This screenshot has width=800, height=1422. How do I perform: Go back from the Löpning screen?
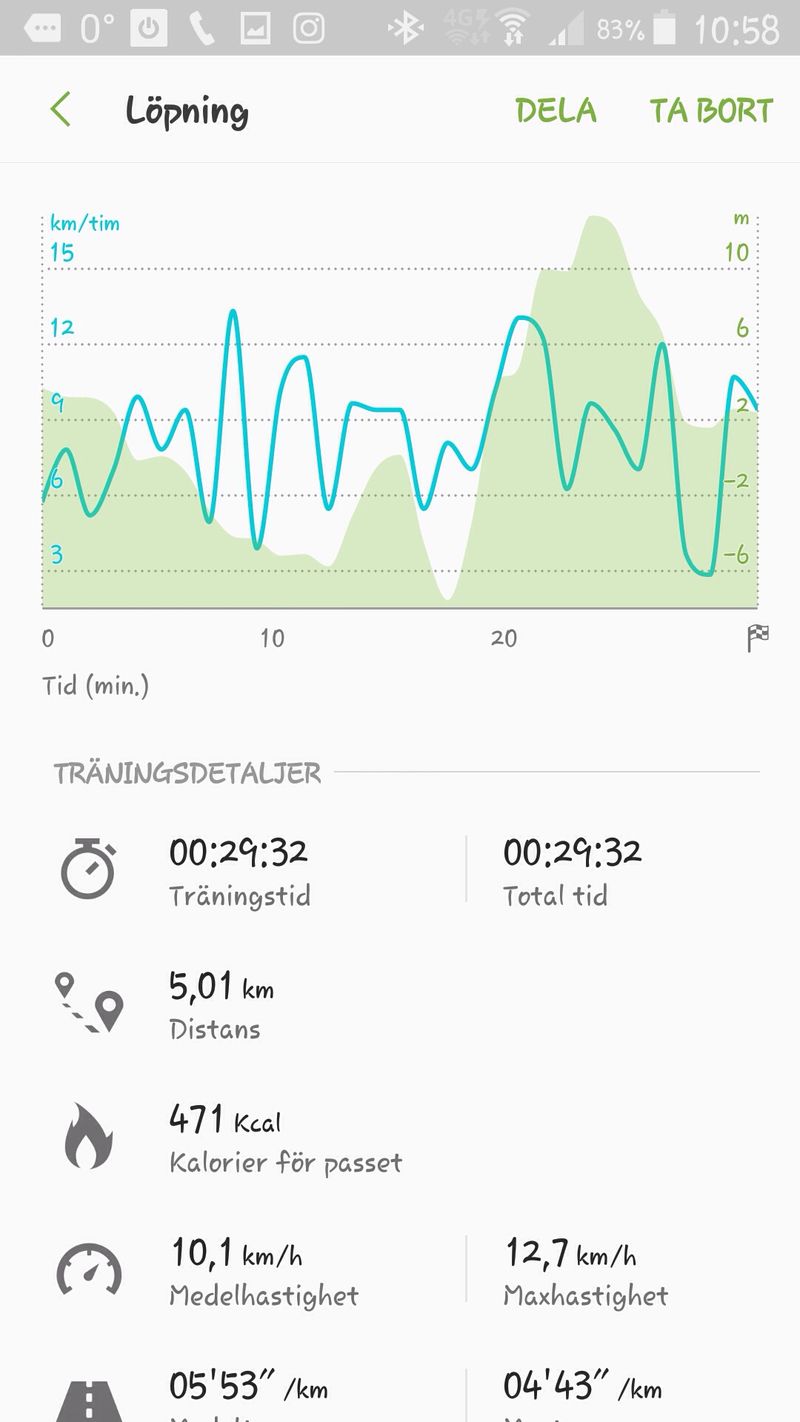pyautogui.click(x=61, y=110)
